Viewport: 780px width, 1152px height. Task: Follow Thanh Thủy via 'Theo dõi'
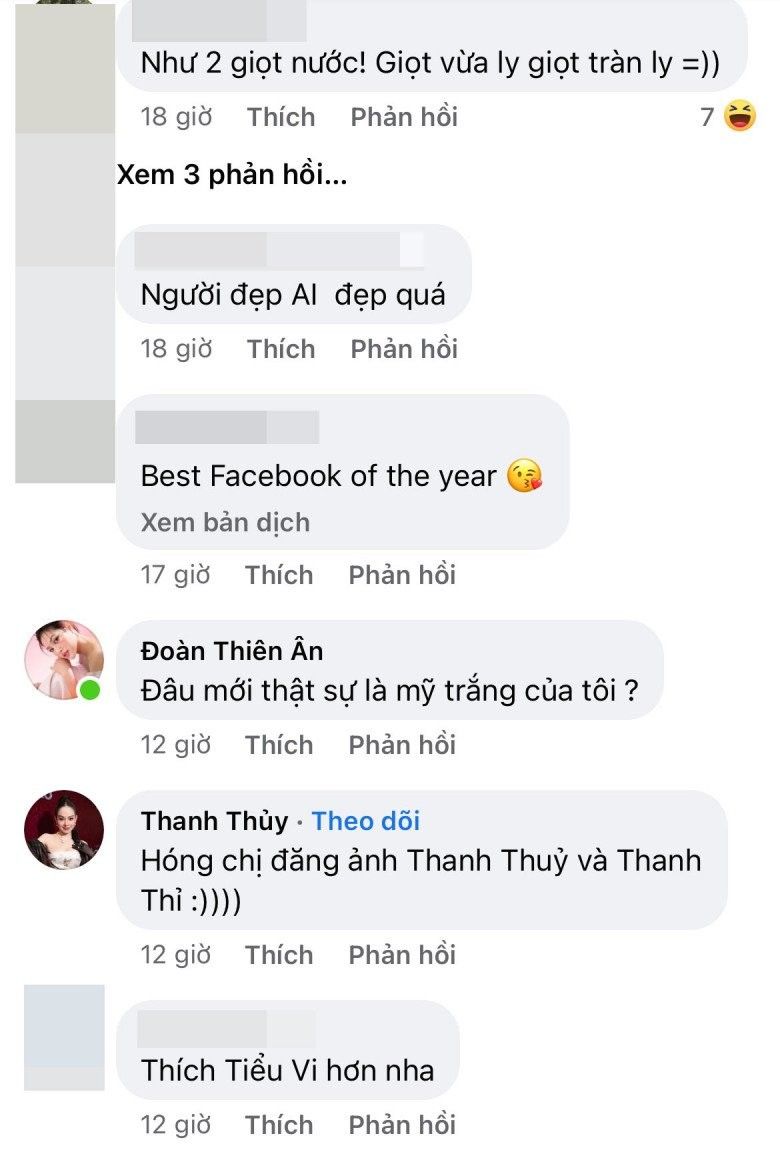pos(366,821)
